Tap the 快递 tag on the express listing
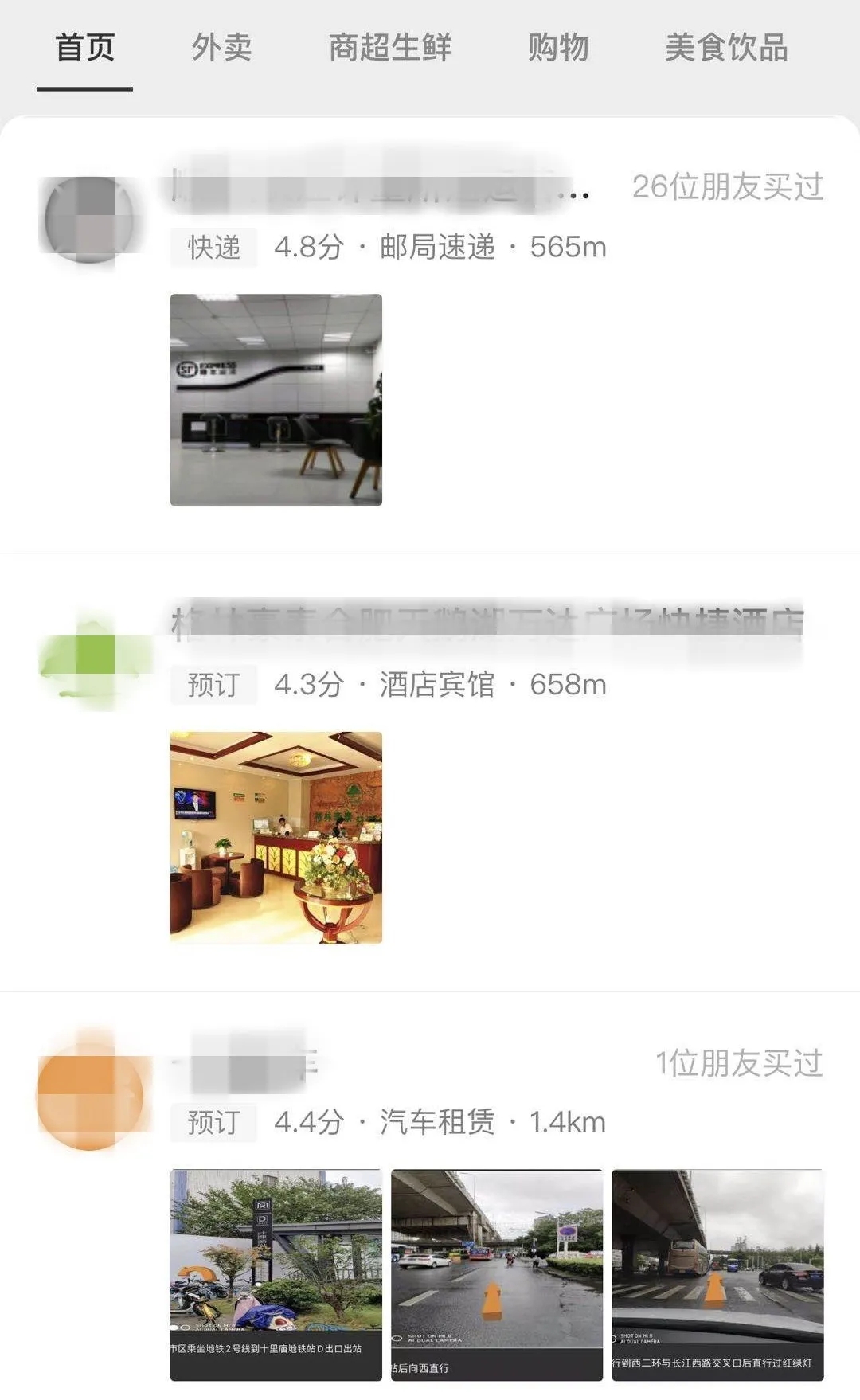Screen dimensions: 860x1400 213,248
